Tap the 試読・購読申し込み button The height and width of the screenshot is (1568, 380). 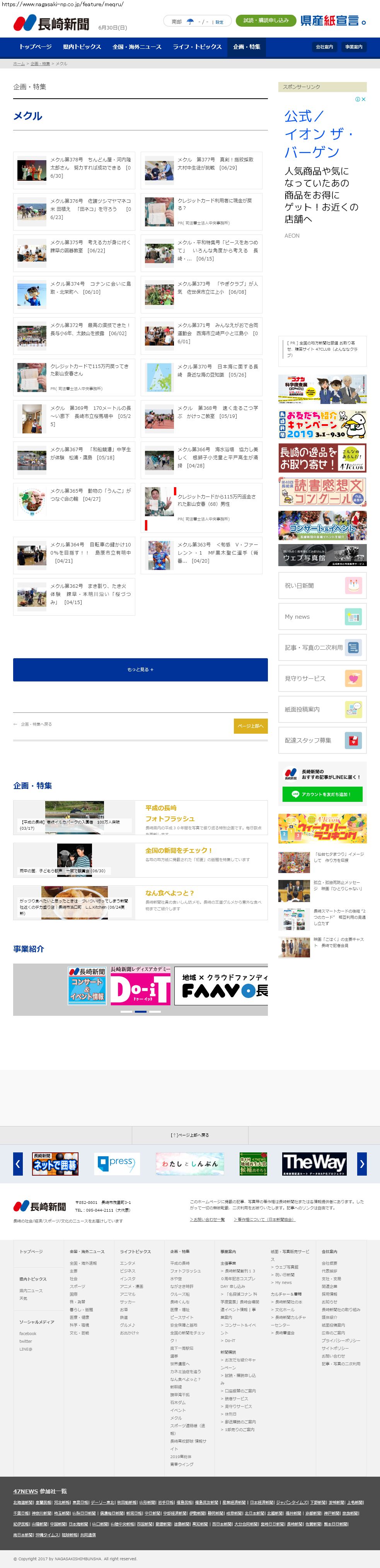coord(266,21)
